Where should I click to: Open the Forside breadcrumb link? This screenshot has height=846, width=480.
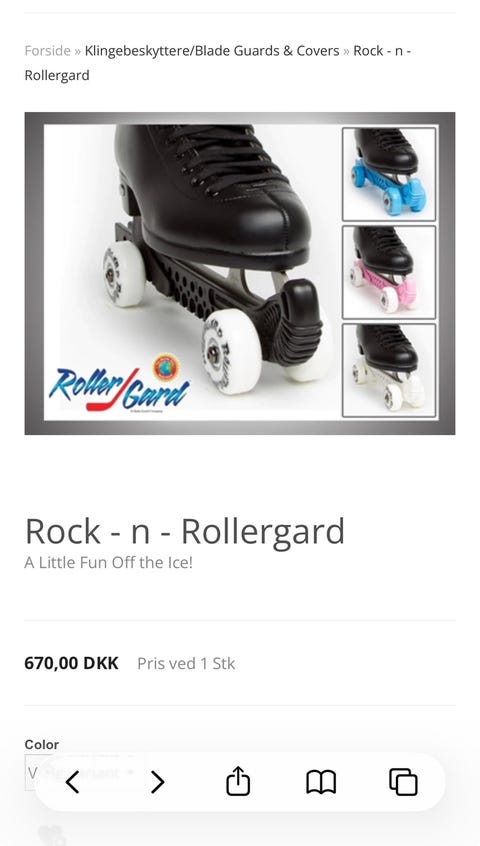pyautogui.click(x=47, y=51)
